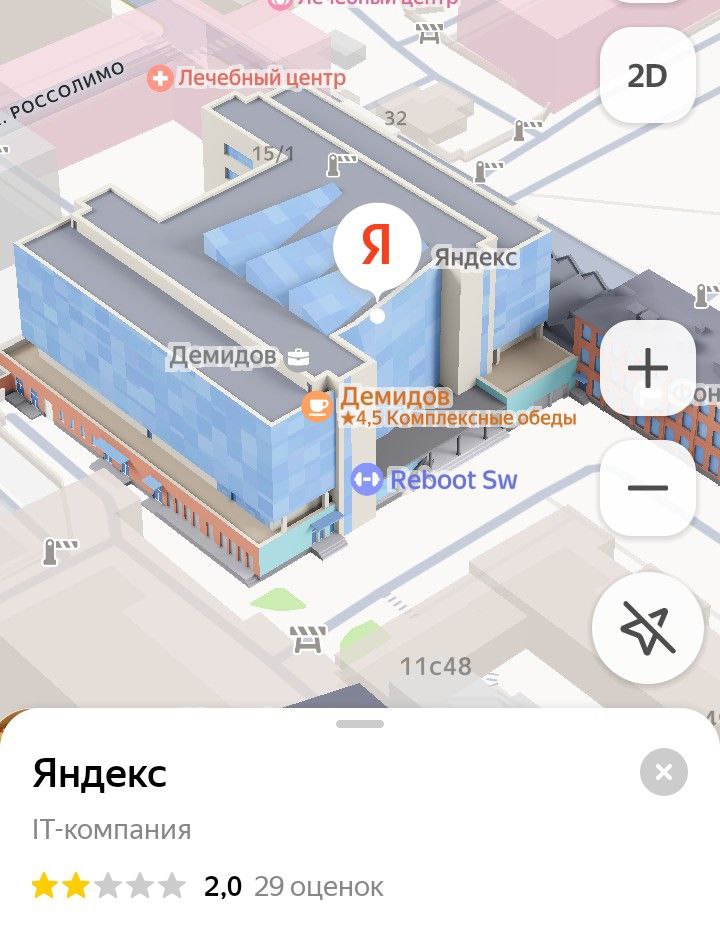Zoom in on the map
This screenshot has width=720, height=938.
647,368
